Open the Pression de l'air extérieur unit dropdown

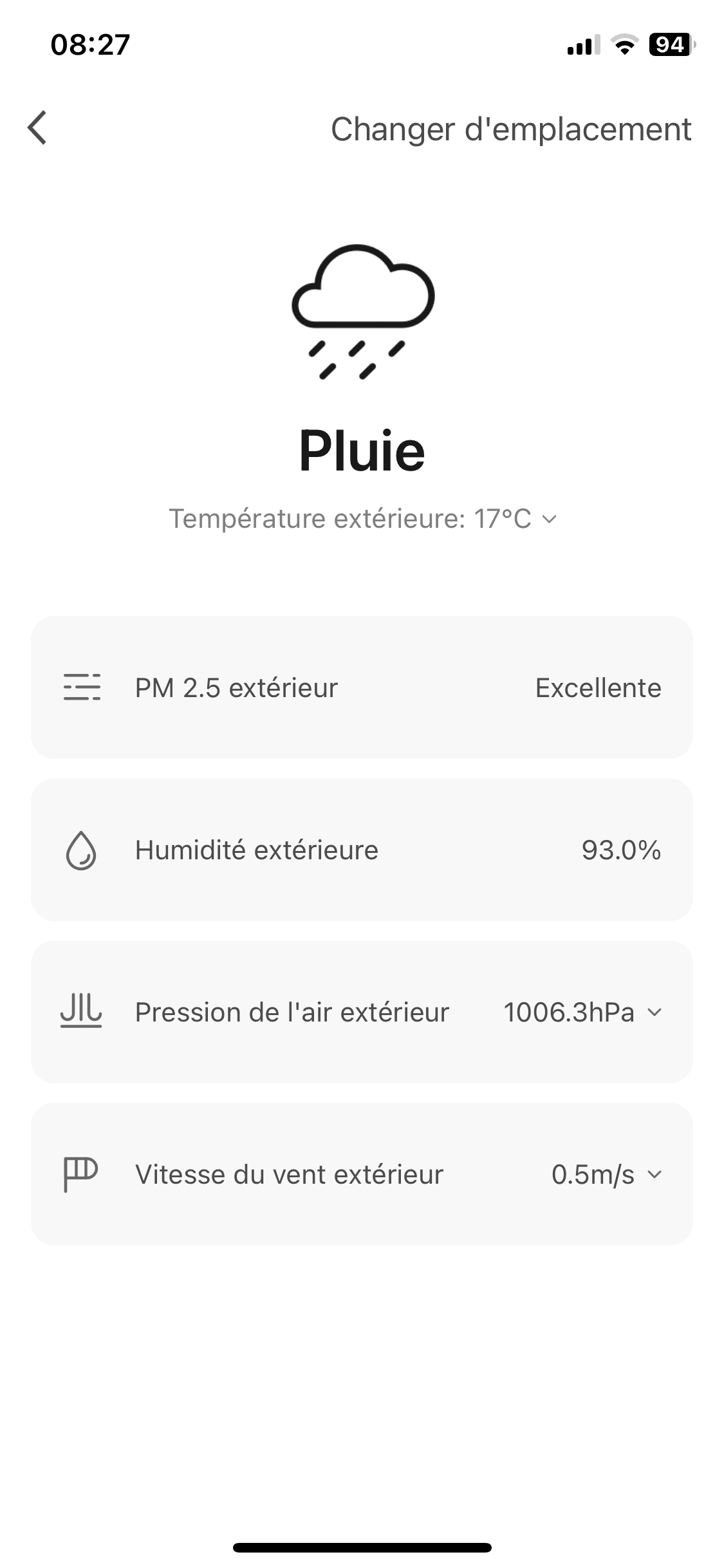click(x=654, y=1013)
